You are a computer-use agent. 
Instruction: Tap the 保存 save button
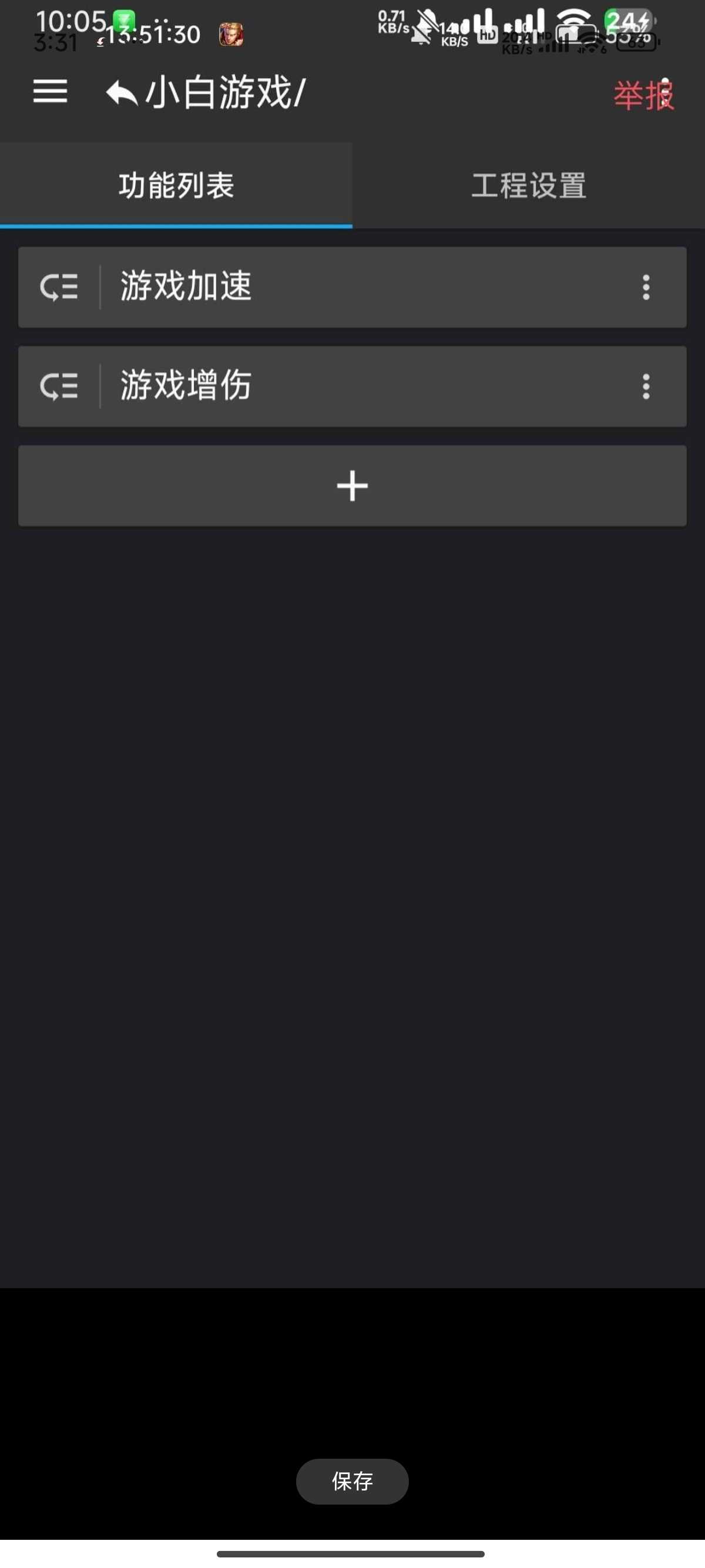pos(352,1481)
